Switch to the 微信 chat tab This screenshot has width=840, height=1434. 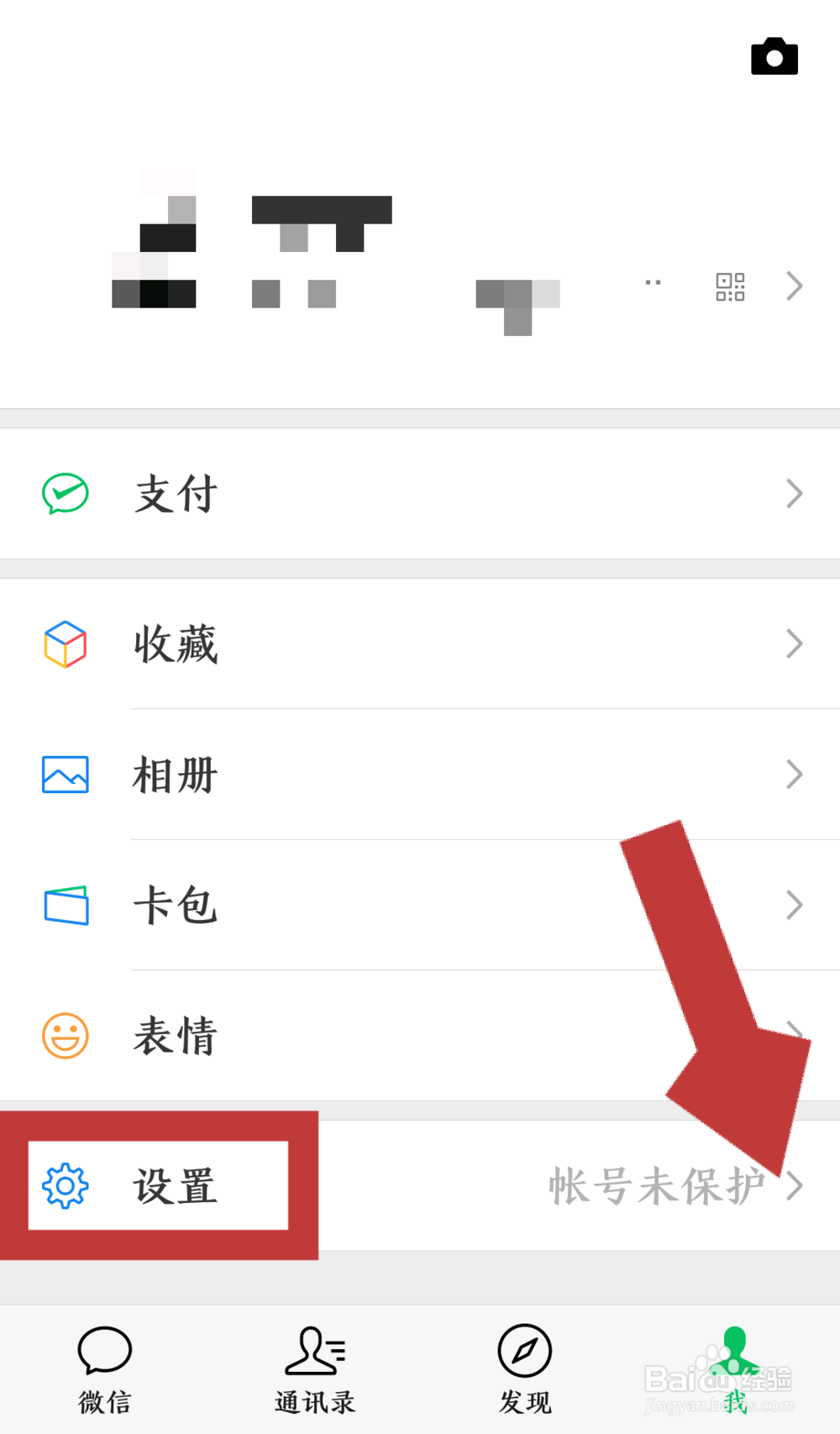point(104,1368)
